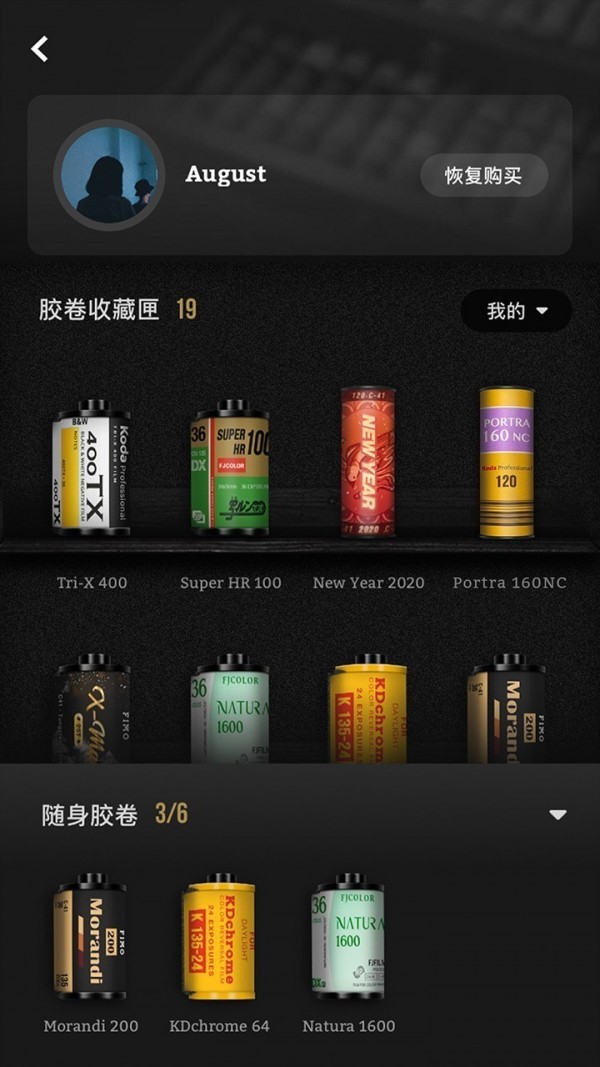Open Morandi 200 in carry-on films

91,936
